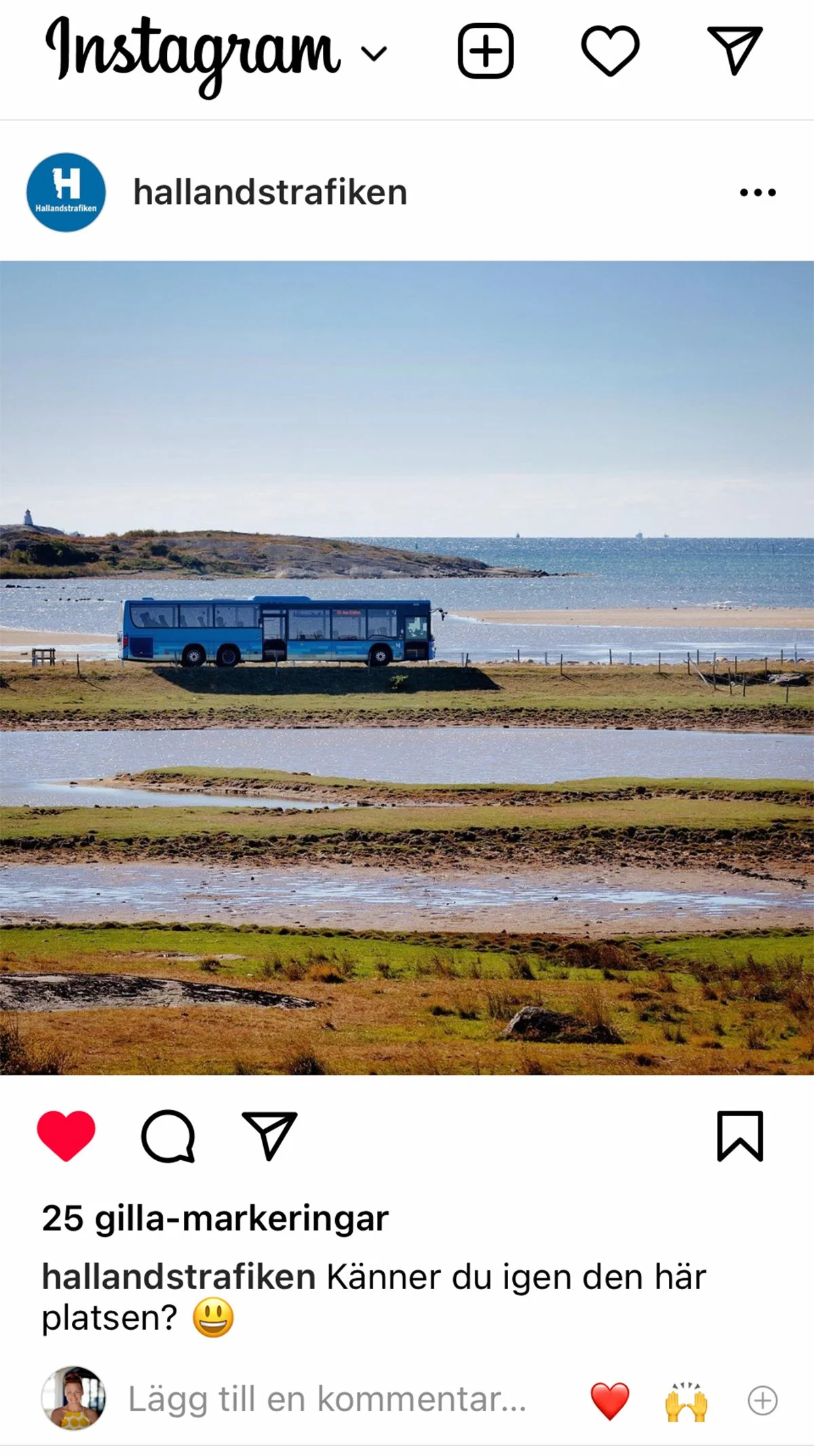Share the post via paper plane icon

point(270,1135)
